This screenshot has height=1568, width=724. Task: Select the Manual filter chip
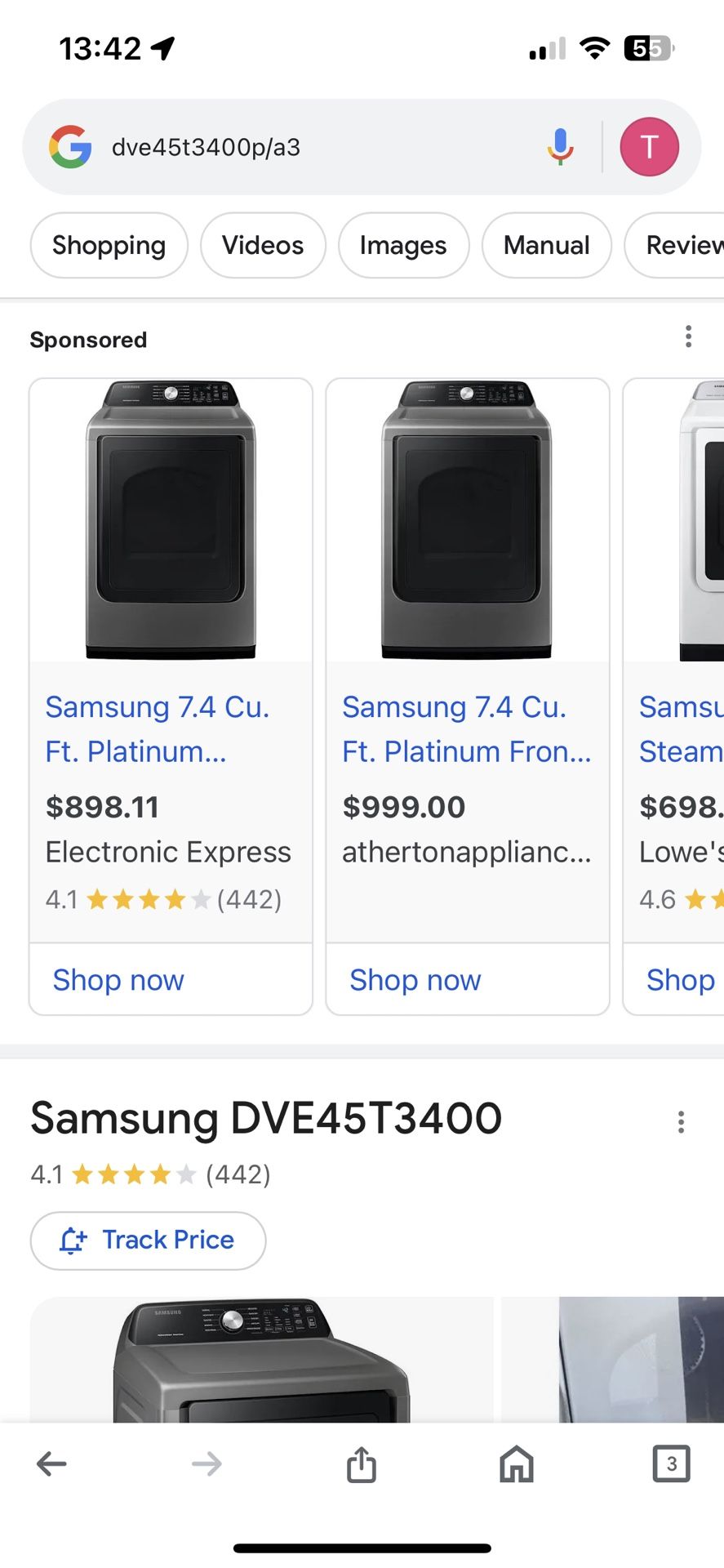546,245
